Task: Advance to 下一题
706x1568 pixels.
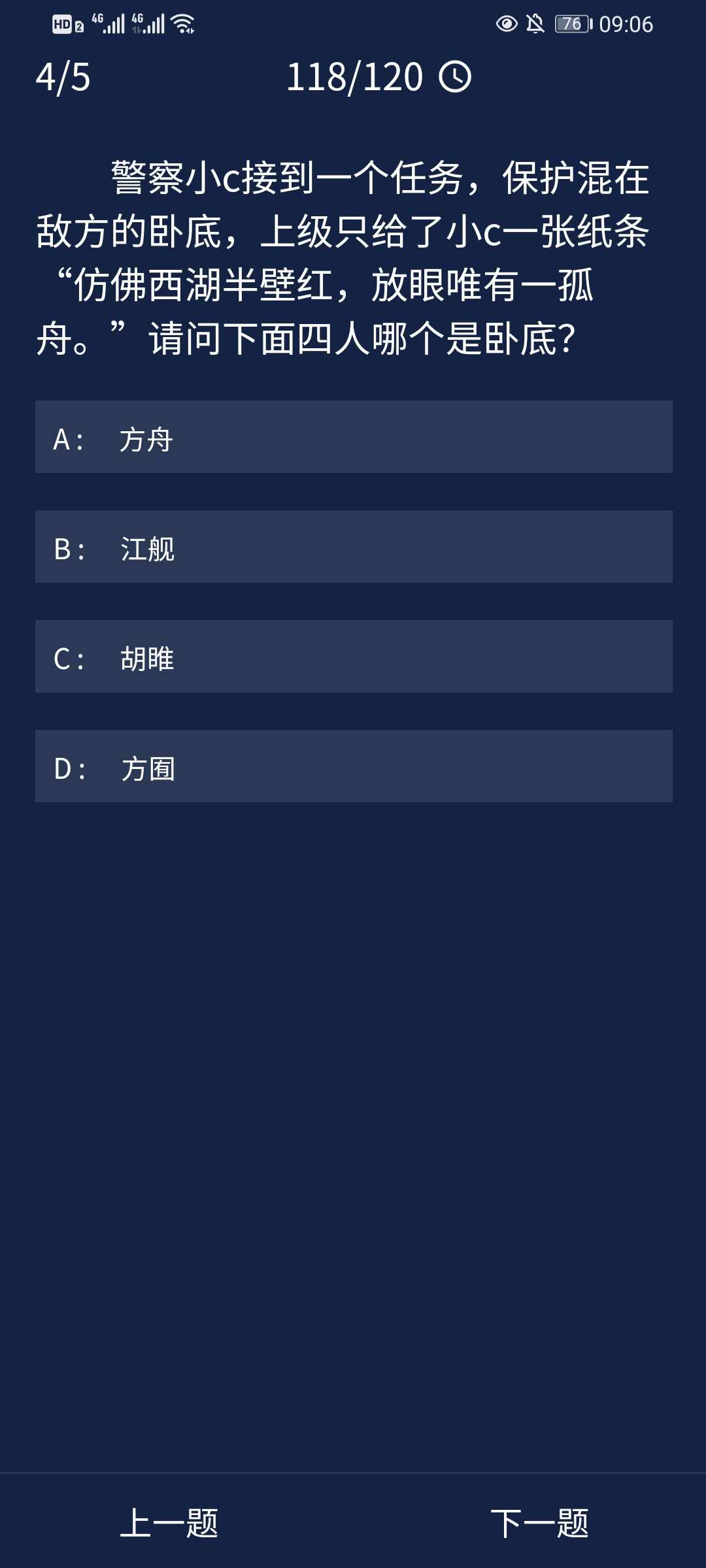Action: tap(539, 1524)
